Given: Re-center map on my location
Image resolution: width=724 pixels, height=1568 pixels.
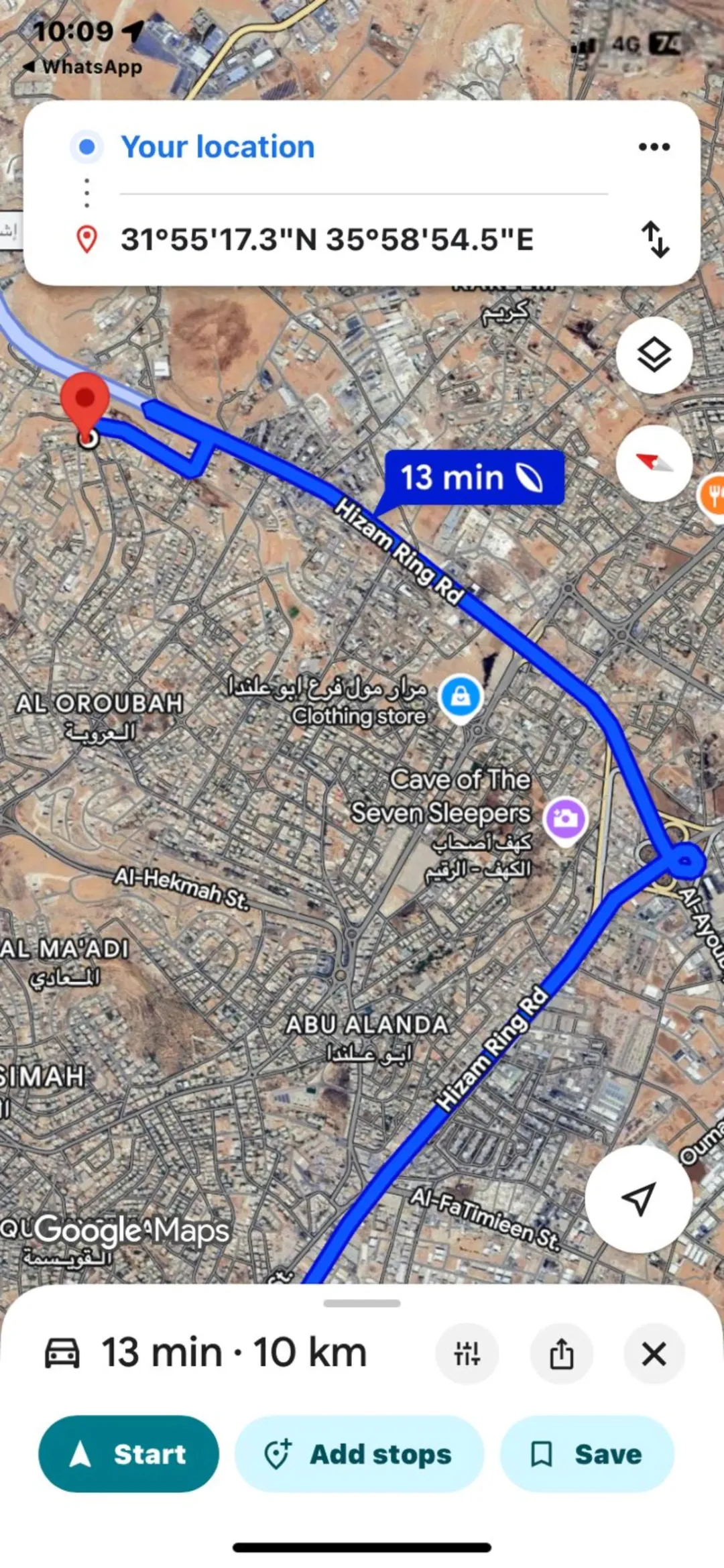Looking at the screenshot, I should tap(638, 1198).
